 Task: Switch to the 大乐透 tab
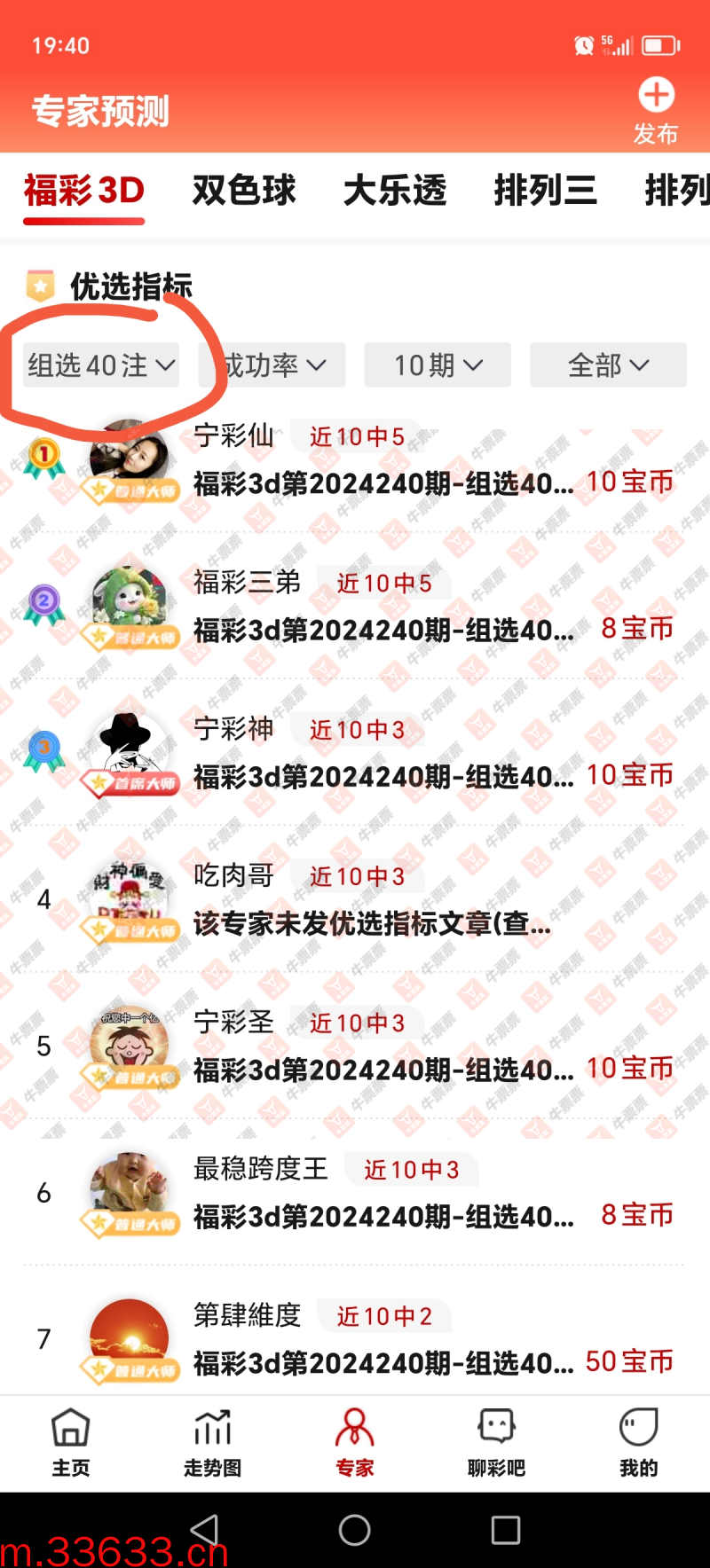(395, 190)
